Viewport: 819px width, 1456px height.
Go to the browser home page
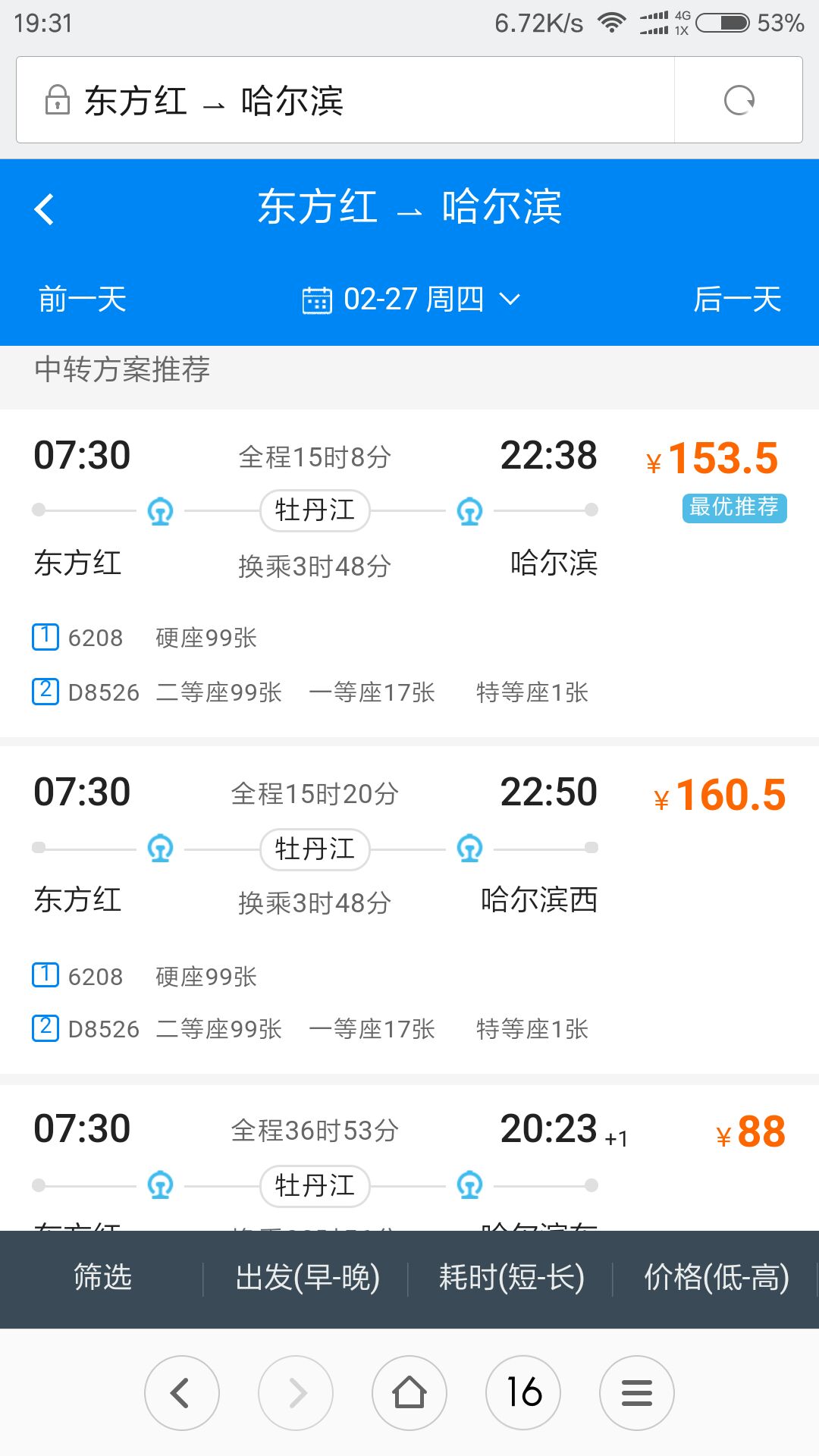409,1393
